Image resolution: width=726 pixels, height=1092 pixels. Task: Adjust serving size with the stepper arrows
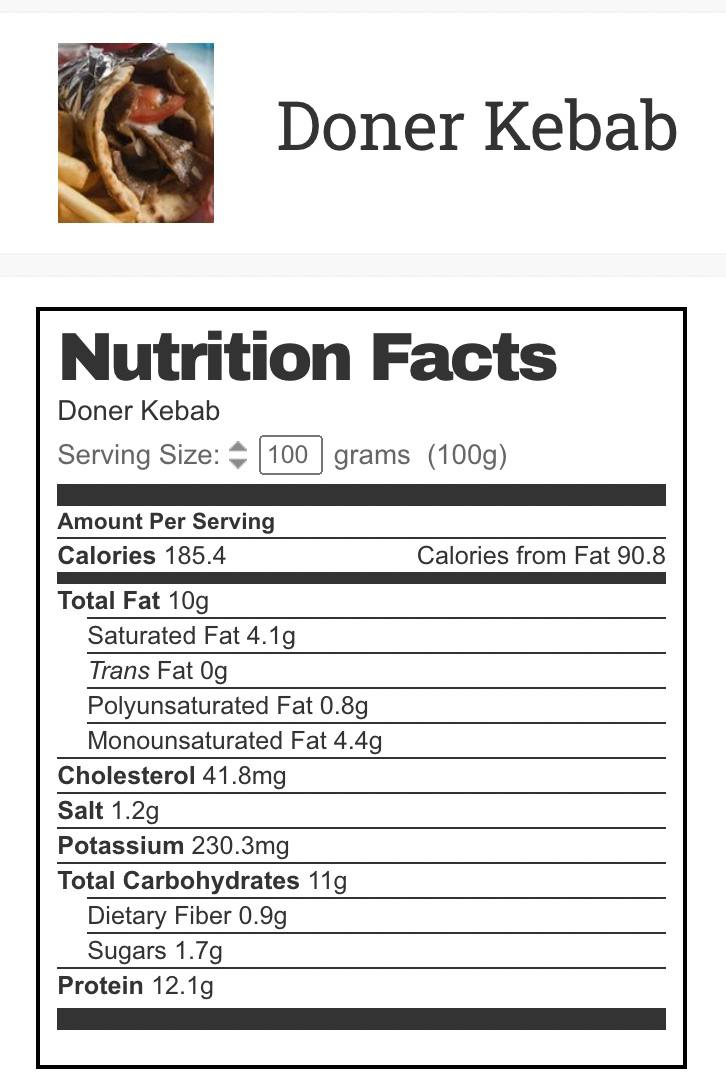click(x=238, y=456)
